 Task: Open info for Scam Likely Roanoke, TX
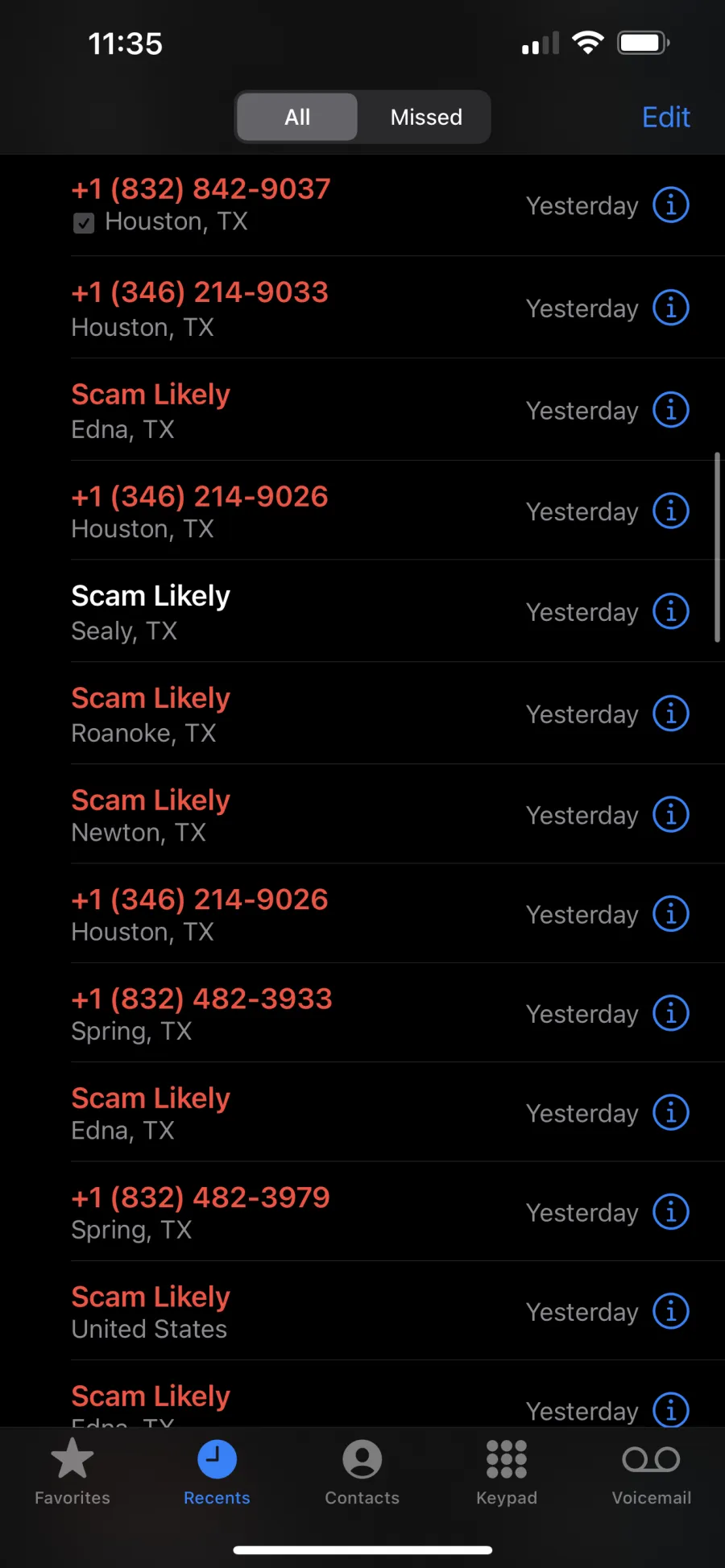pyautogui.click(x=670, y=714)
